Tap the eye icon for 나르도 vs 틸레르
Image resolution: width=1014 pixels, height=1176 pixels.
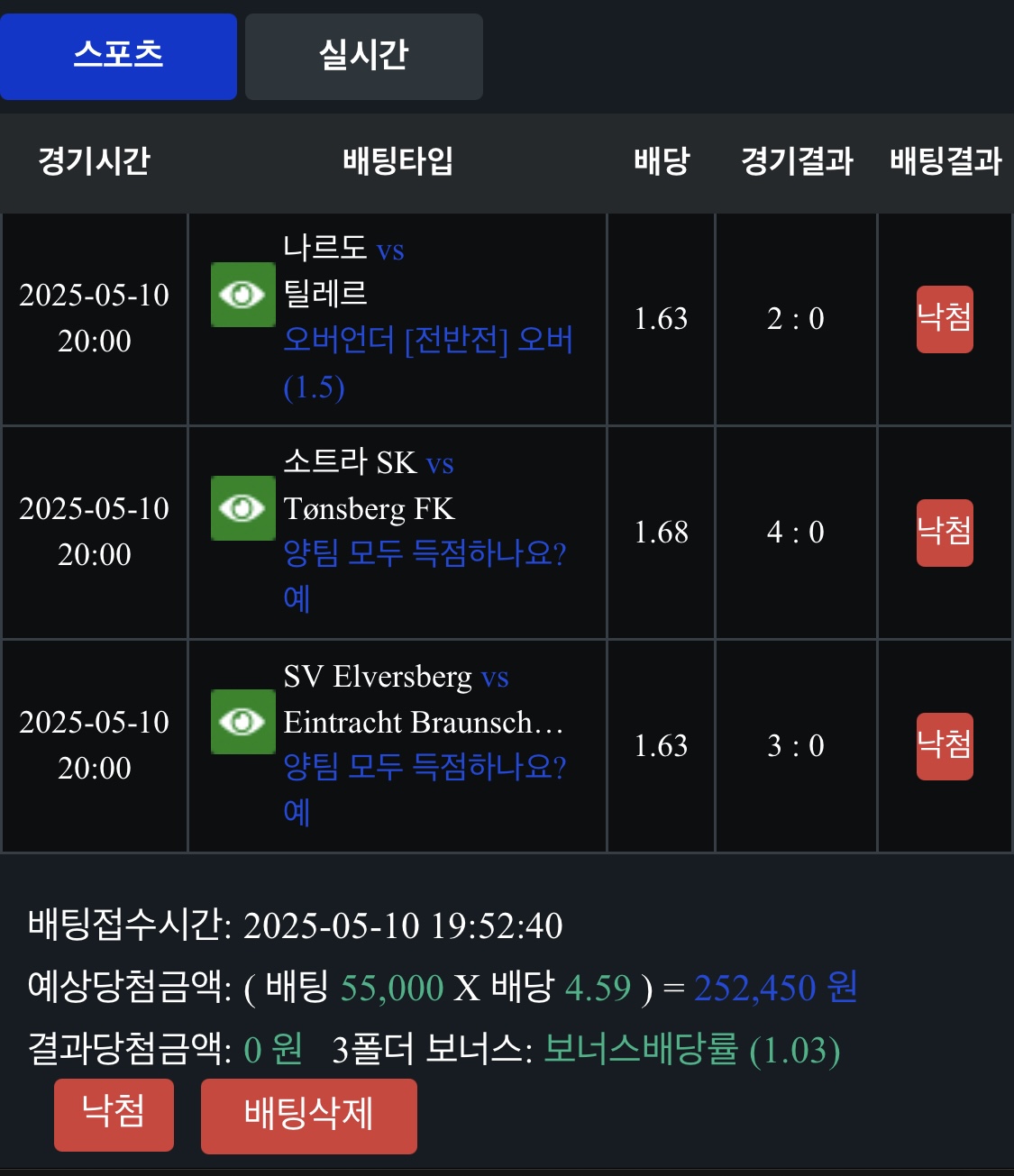coord(242,295)
